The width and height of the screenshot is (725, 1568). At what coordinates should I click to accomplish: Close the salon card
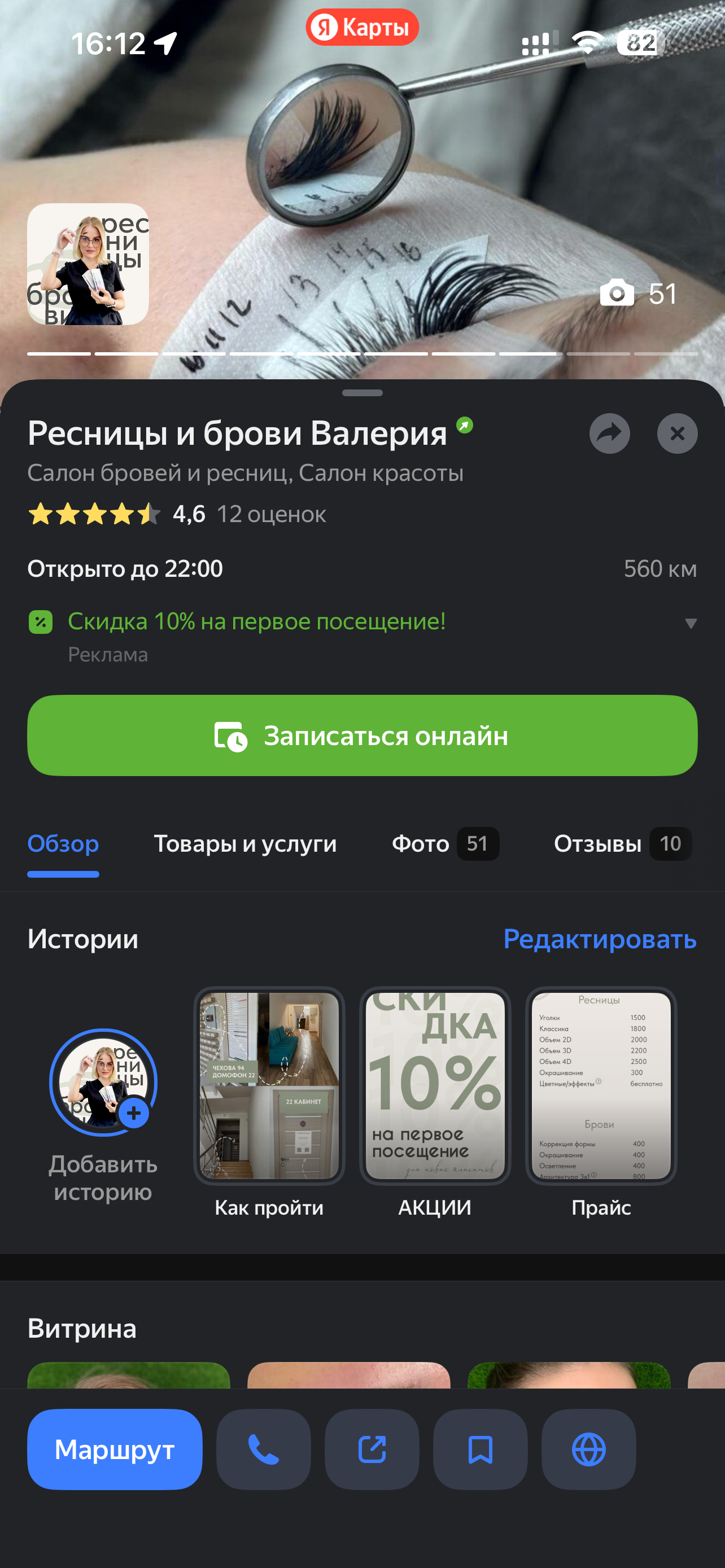click(677, 433)
